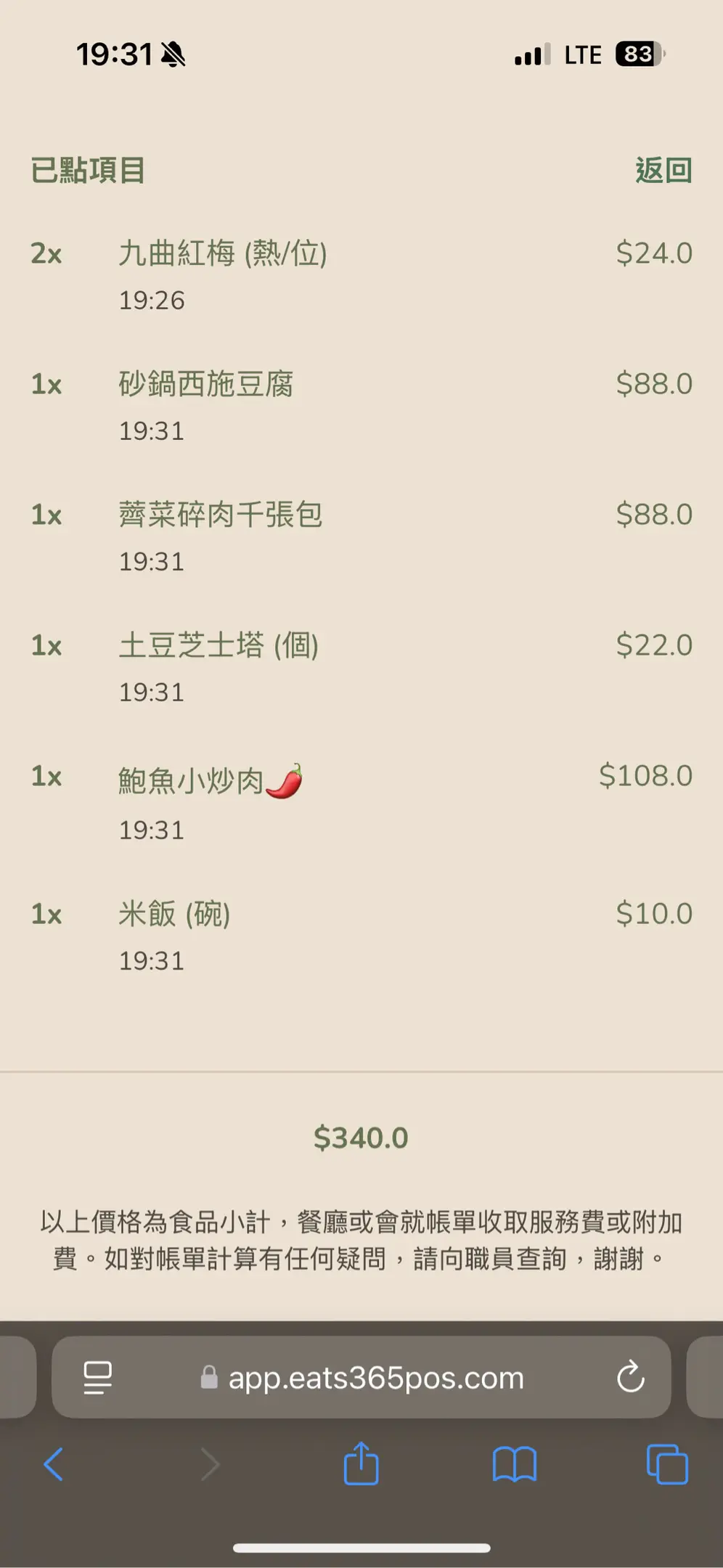Open Safari bookmarks

(514, 1464)
